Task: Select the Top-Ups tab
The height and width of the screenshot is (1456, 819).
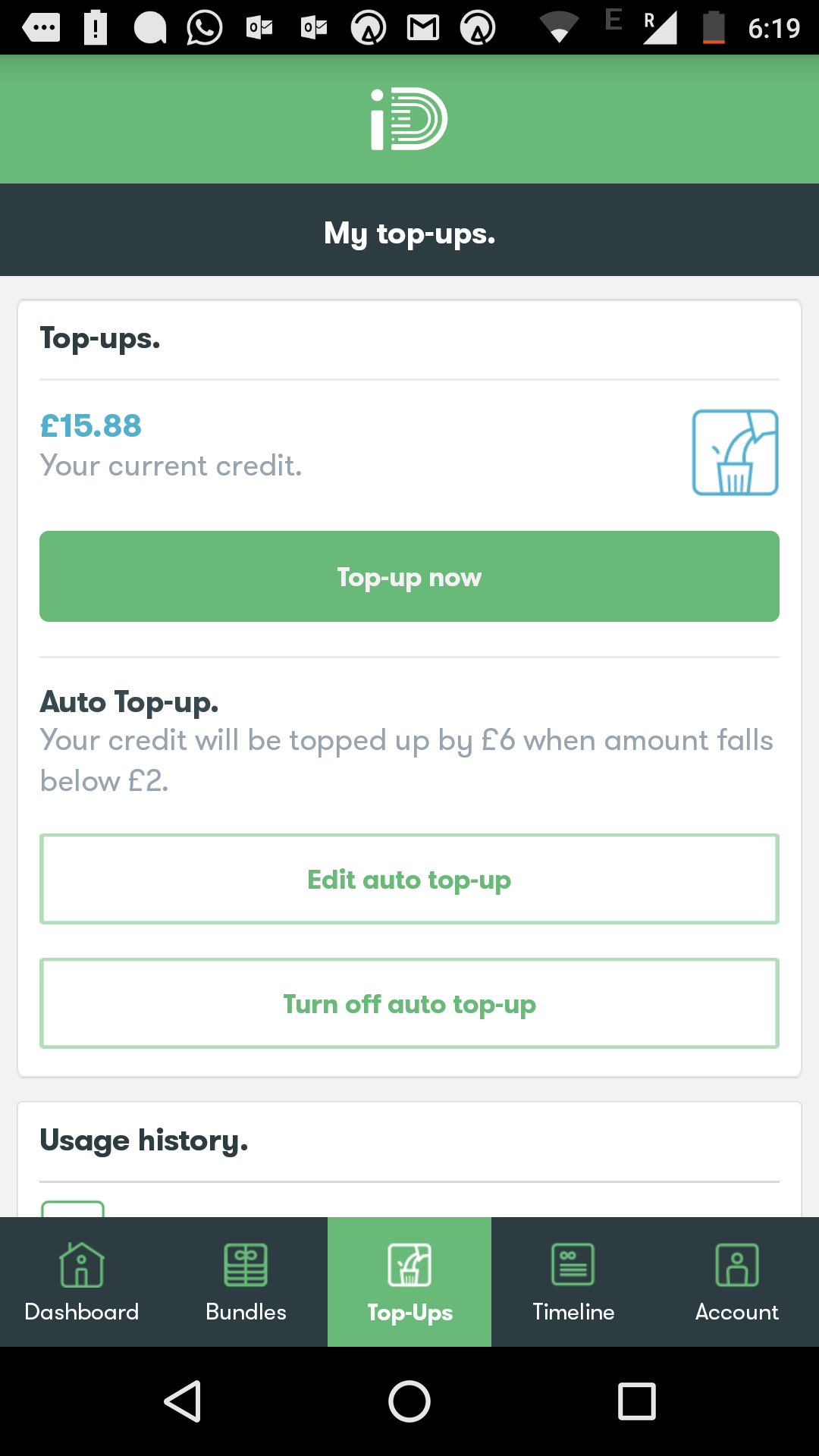Action: point(409,1282)
